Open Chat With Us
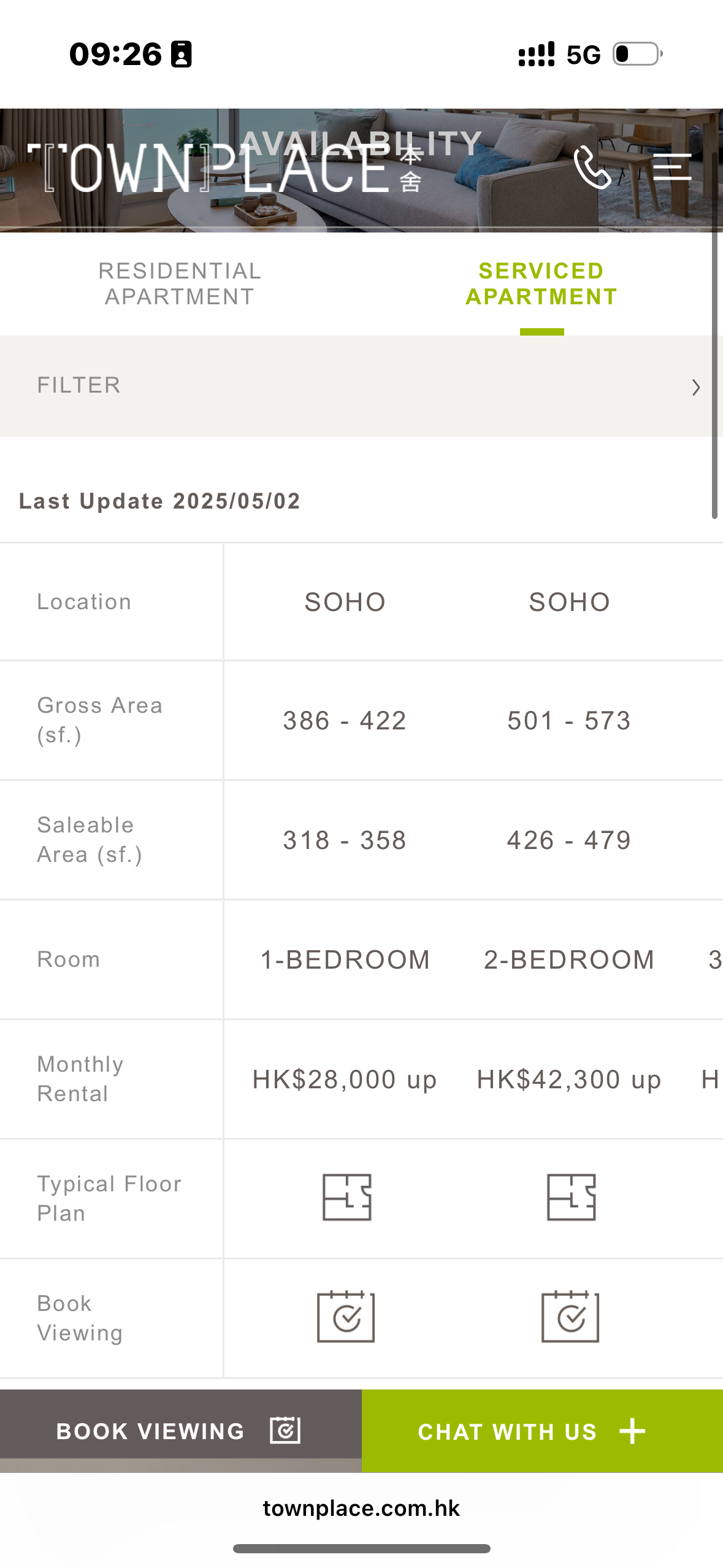 542,1431
